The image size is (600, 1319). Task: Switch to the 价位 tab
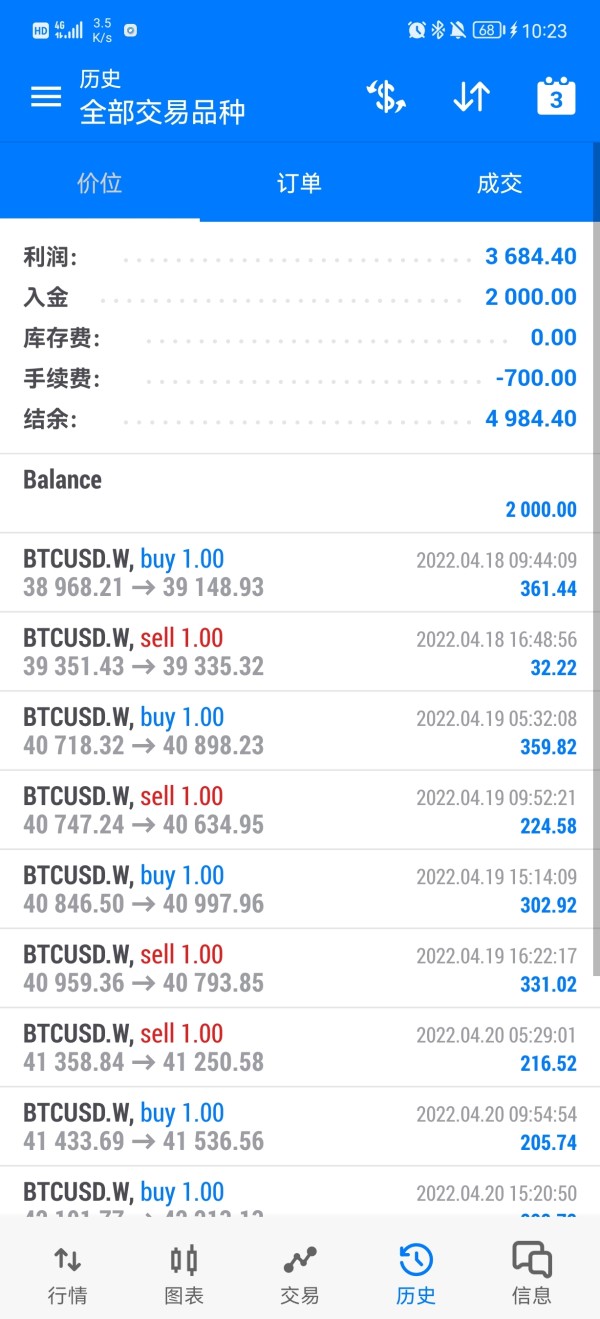pyautogui.click(x=100, y=182)
